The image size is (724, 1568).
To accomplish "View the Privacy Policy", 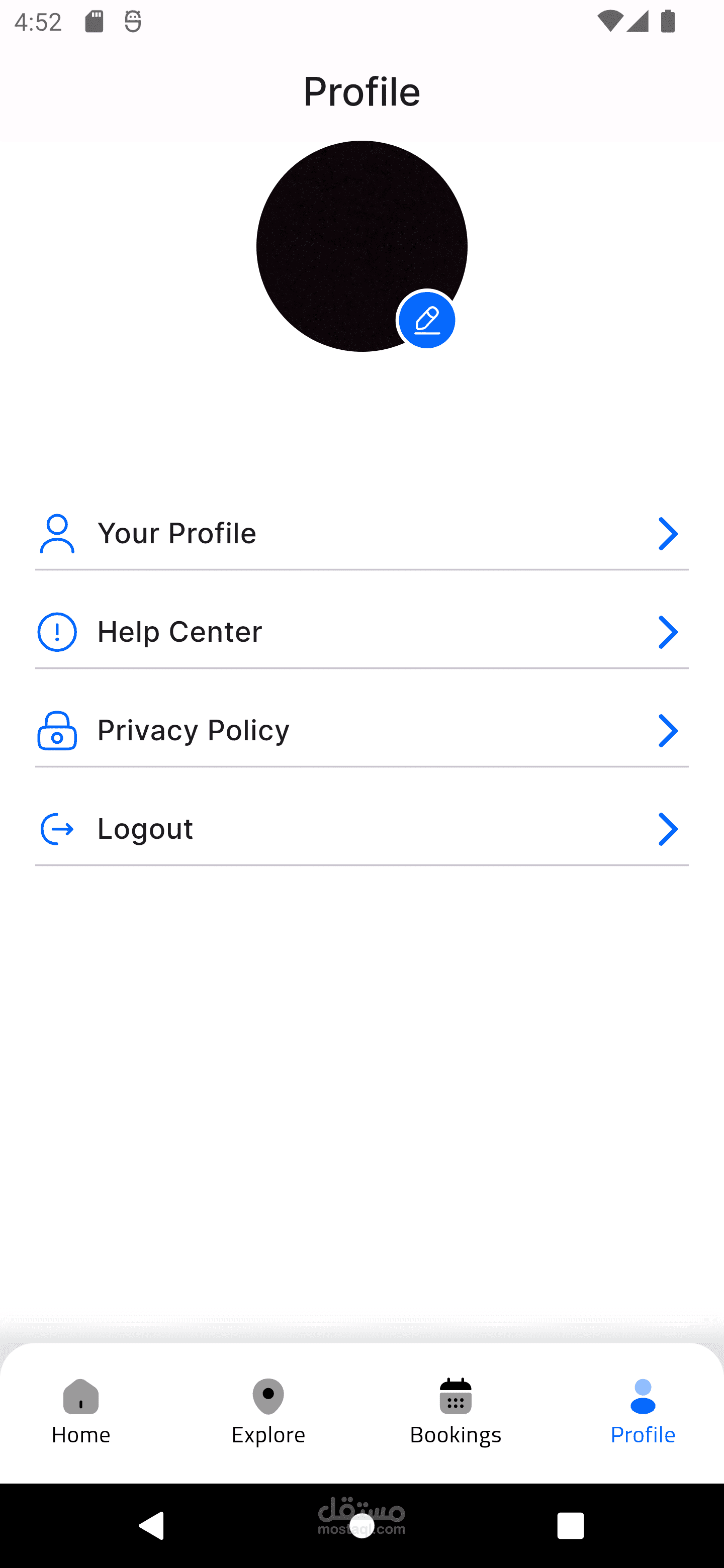I will pos(361,730).
